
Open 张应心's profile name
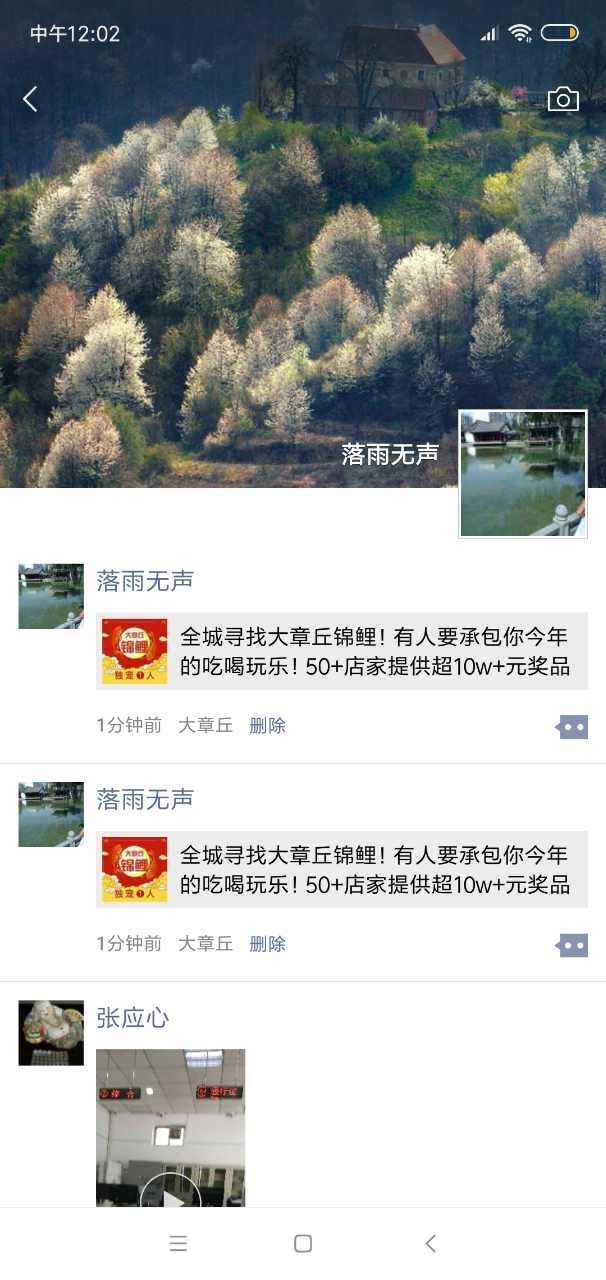(x=133, y=1018)
